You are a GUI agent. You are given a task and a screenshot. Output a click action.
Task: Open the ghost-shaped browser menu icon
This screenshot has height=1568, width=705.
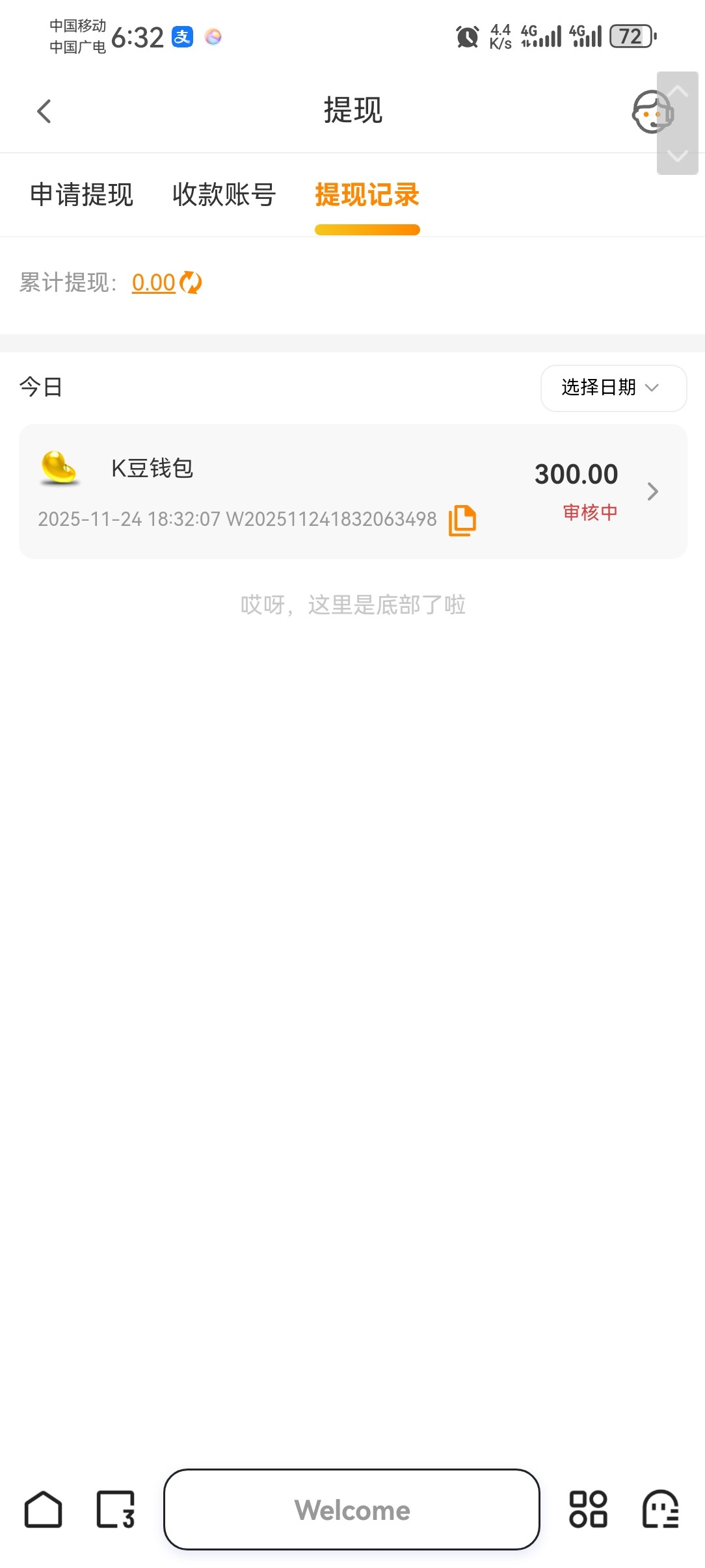pyautogui.click(x=660, y=1509)
